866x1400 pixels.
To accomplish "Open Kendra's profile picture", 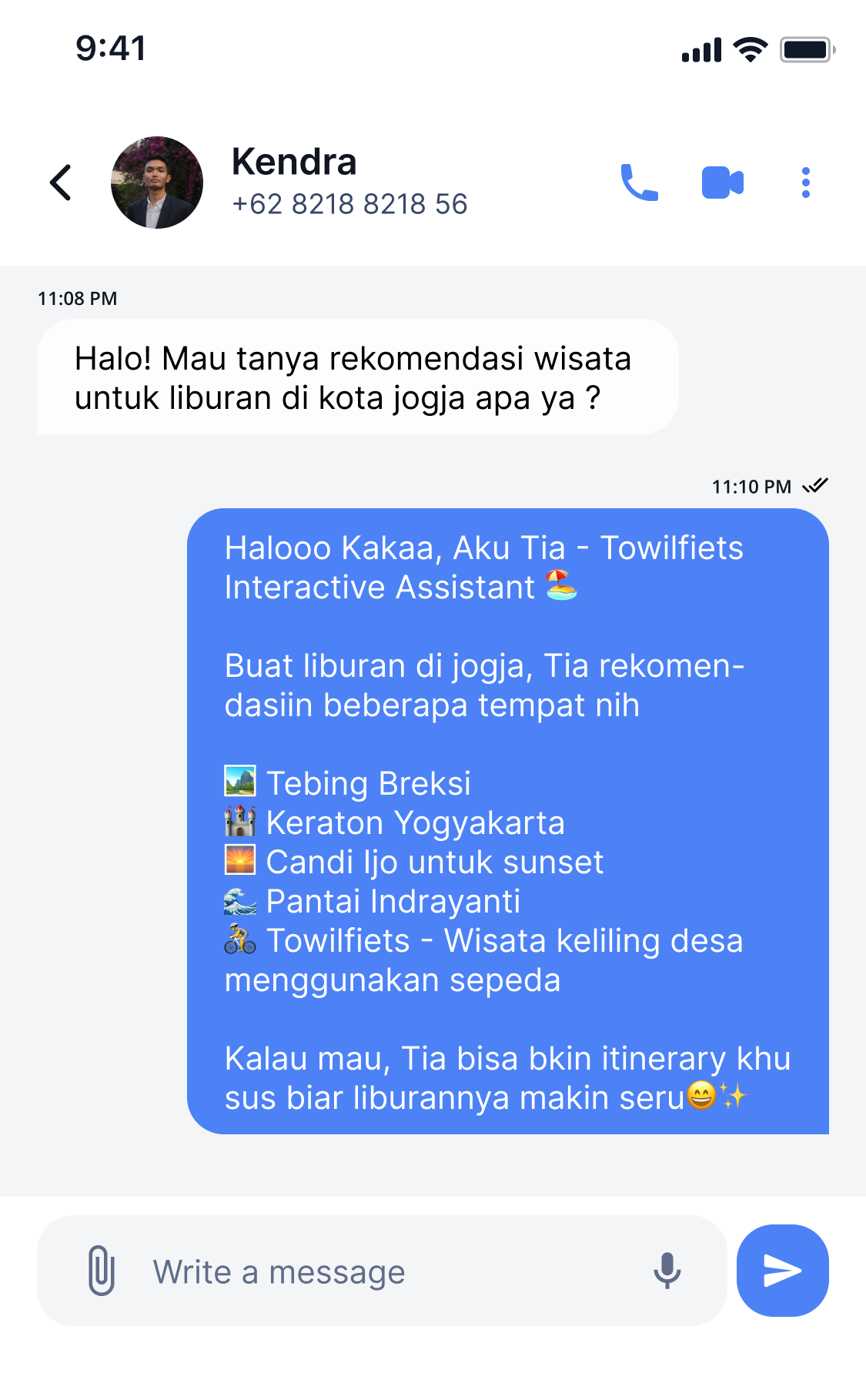I will pyautogui.click(x=157, y=183).
